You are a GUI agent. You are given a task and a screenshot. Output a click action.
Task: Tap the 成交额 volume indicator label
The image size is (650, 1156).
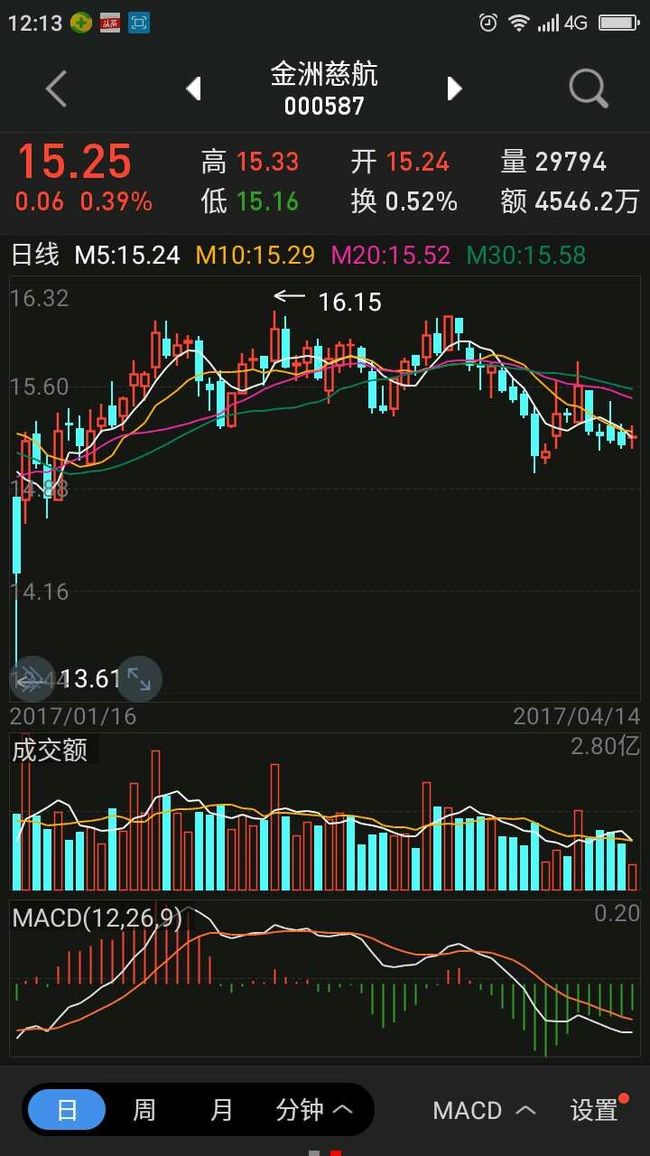50,750
